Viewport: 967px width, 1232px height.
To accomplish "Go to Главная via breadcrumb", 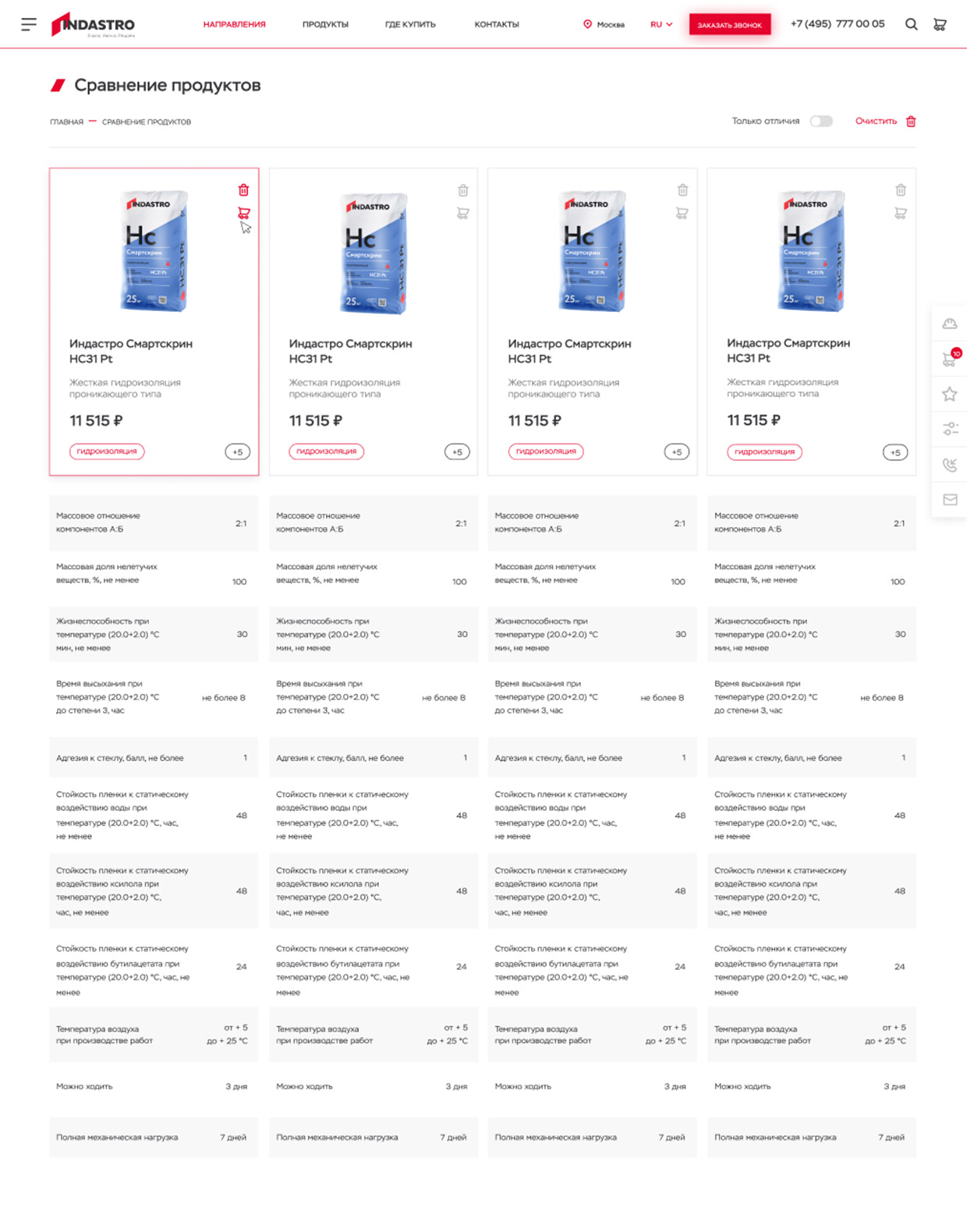I will tap(66, 122).
